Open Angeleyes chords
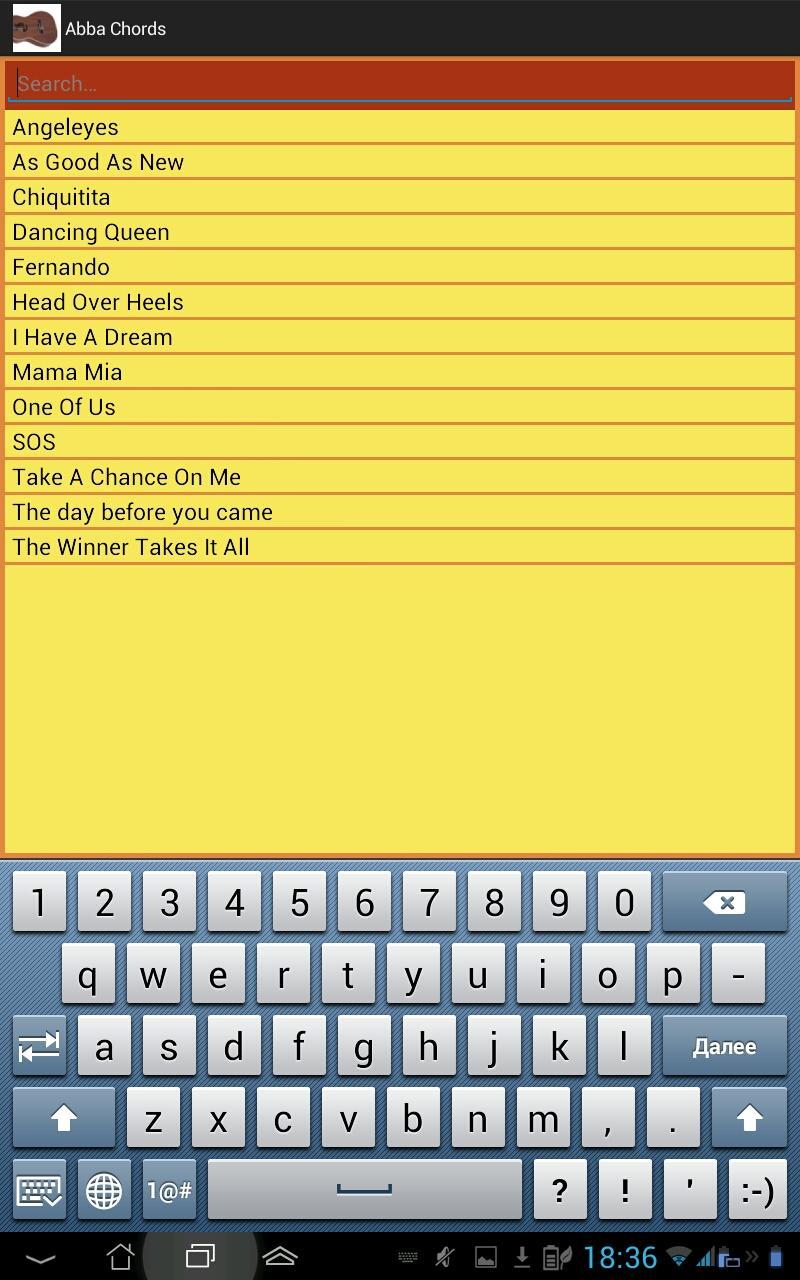Viewport: 800px width, 1280px height. tap(400, 127)
